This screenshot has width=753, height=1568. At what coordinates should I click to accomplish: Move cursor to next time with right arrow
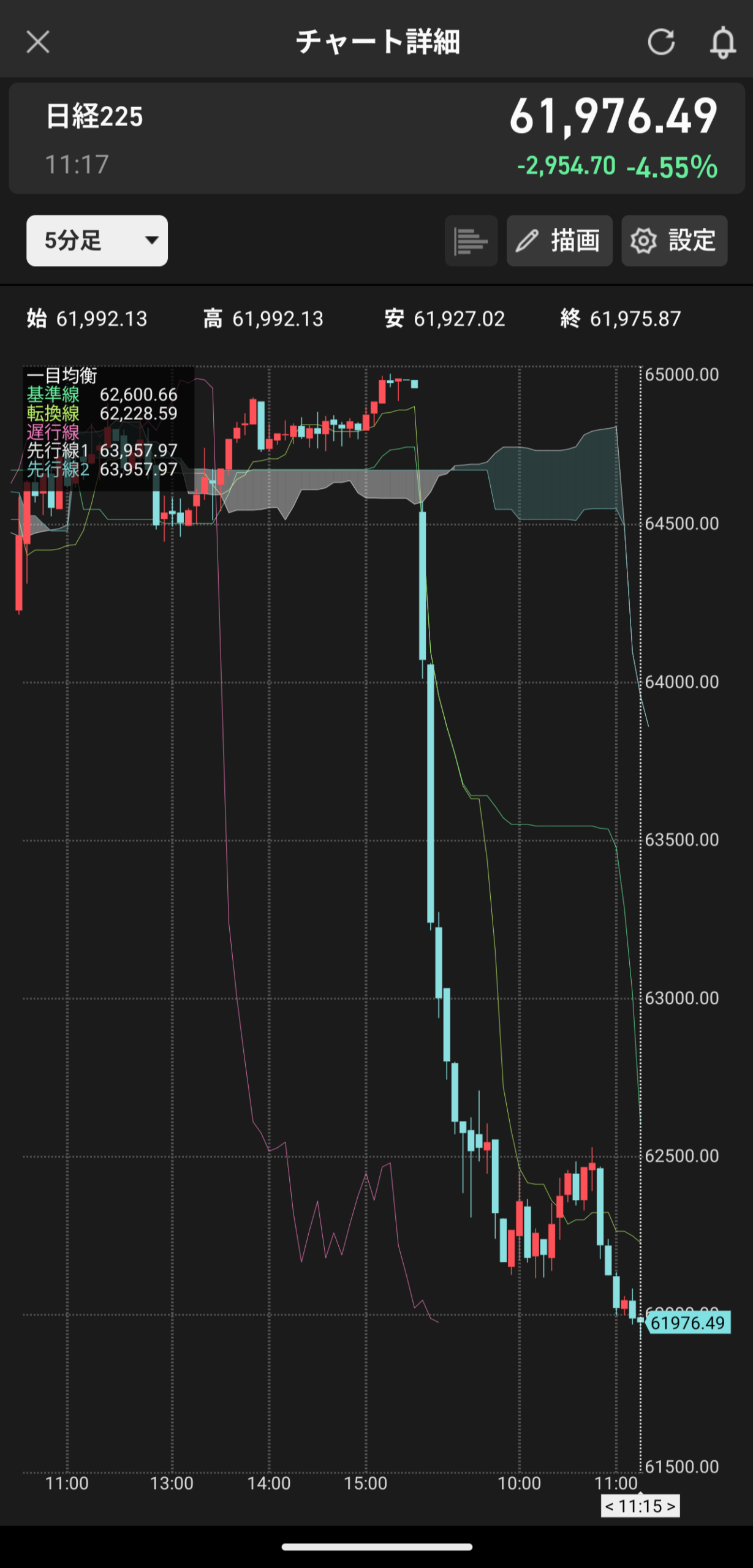(671, 1506)
